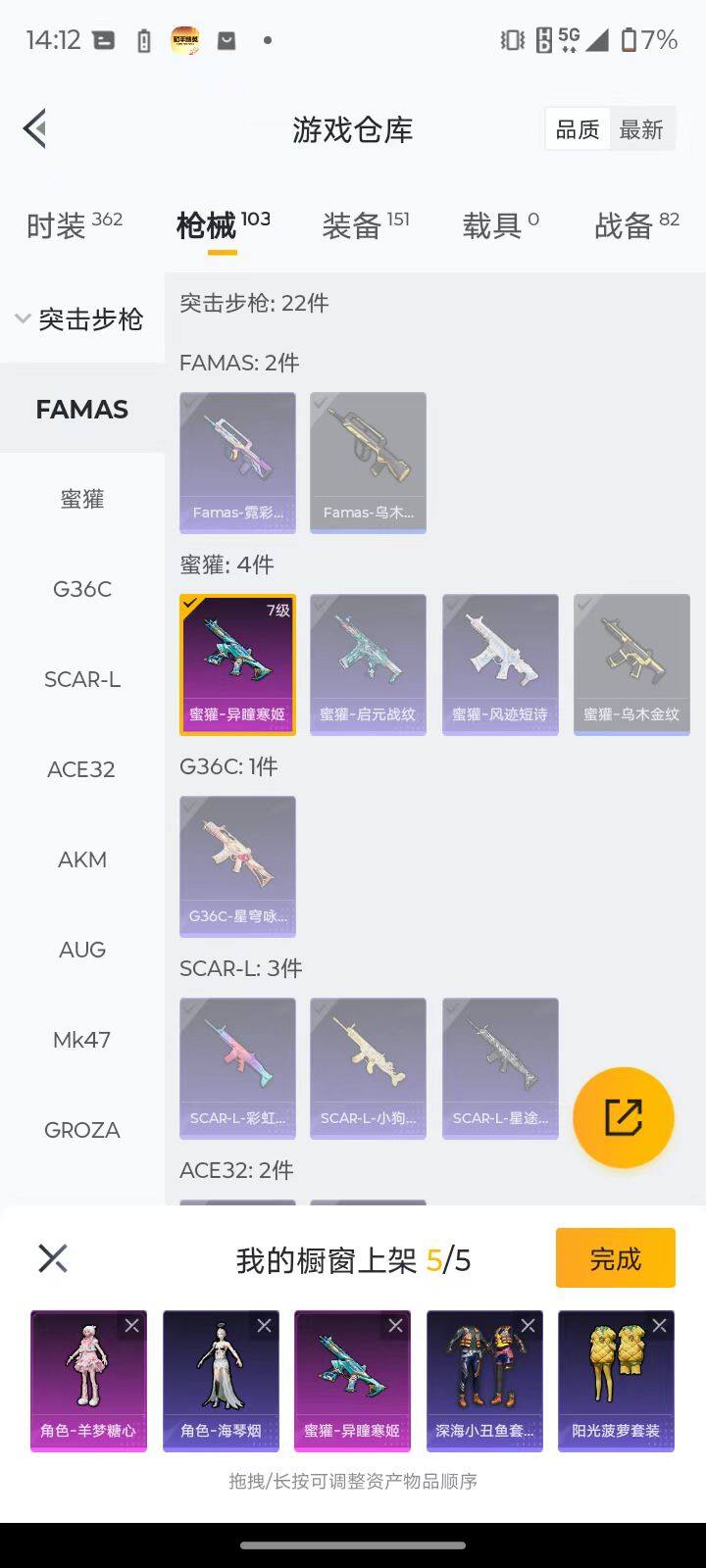This screenshot has height=1568, width=706.
Task: Tap the back arrow at top left
Action: (x=35, y=128)
